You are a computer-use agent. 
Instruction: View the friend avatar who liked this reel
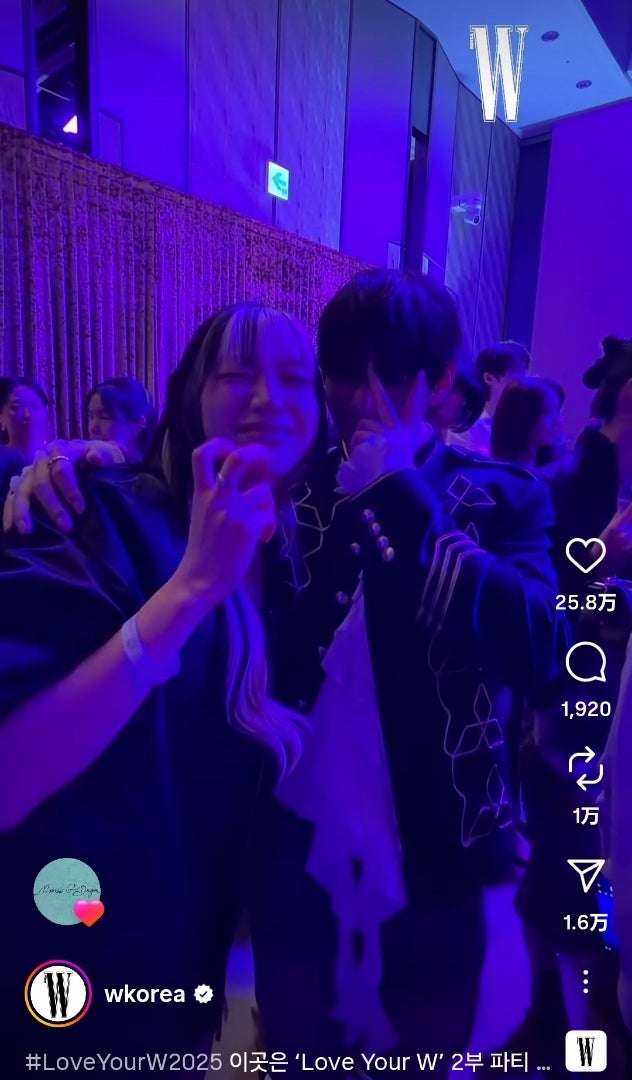click(67, 891)
